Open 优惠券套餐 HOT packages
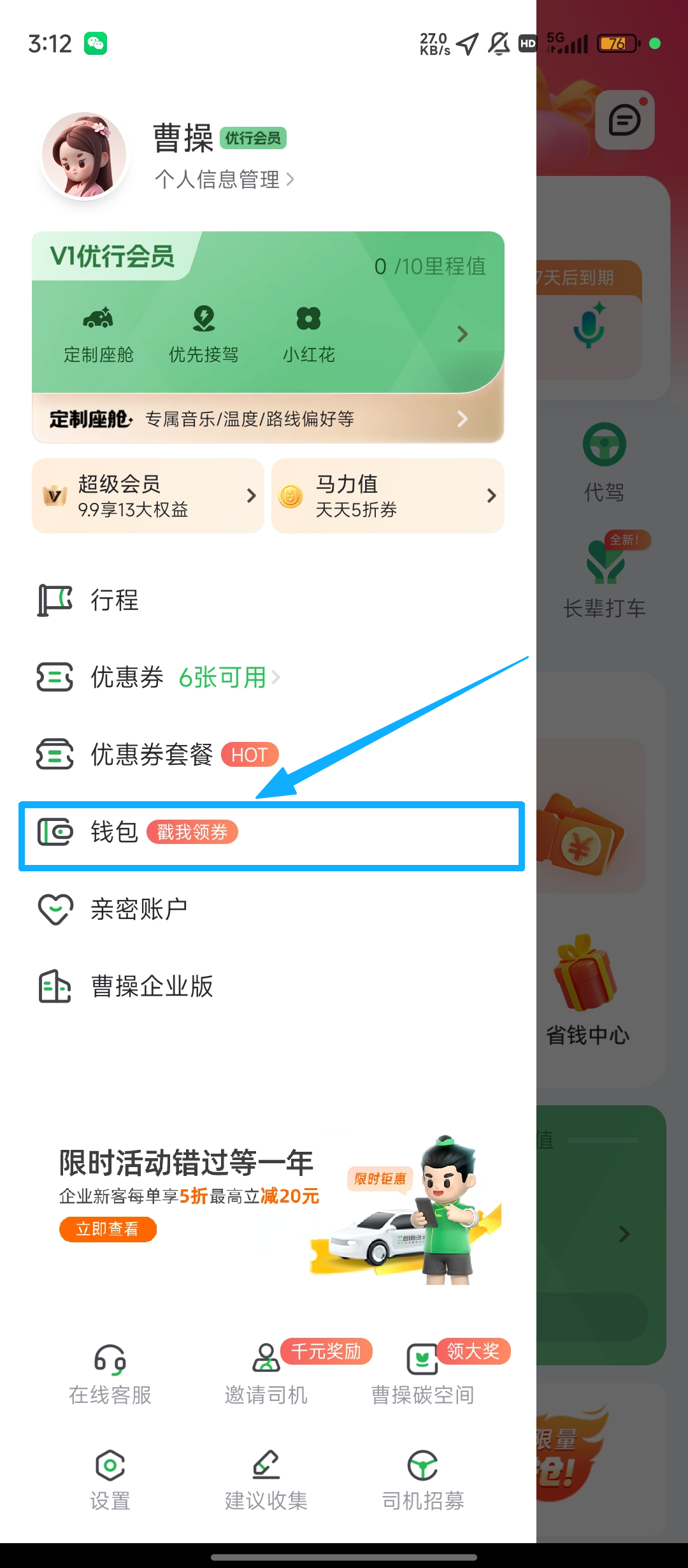Image resolution: width=688 pixels, height=1568 pixels. [x=153, y=755]
